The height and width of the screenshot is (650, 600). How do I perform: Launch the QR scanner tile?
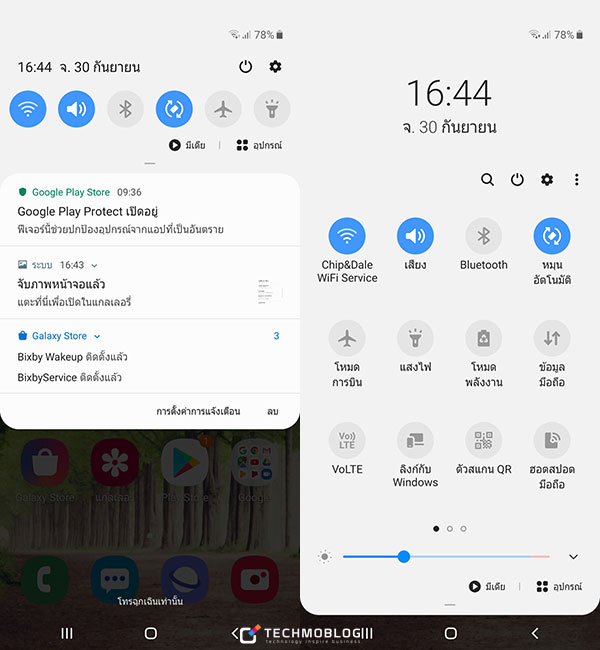pyautogui.click(x=484, y=441)
